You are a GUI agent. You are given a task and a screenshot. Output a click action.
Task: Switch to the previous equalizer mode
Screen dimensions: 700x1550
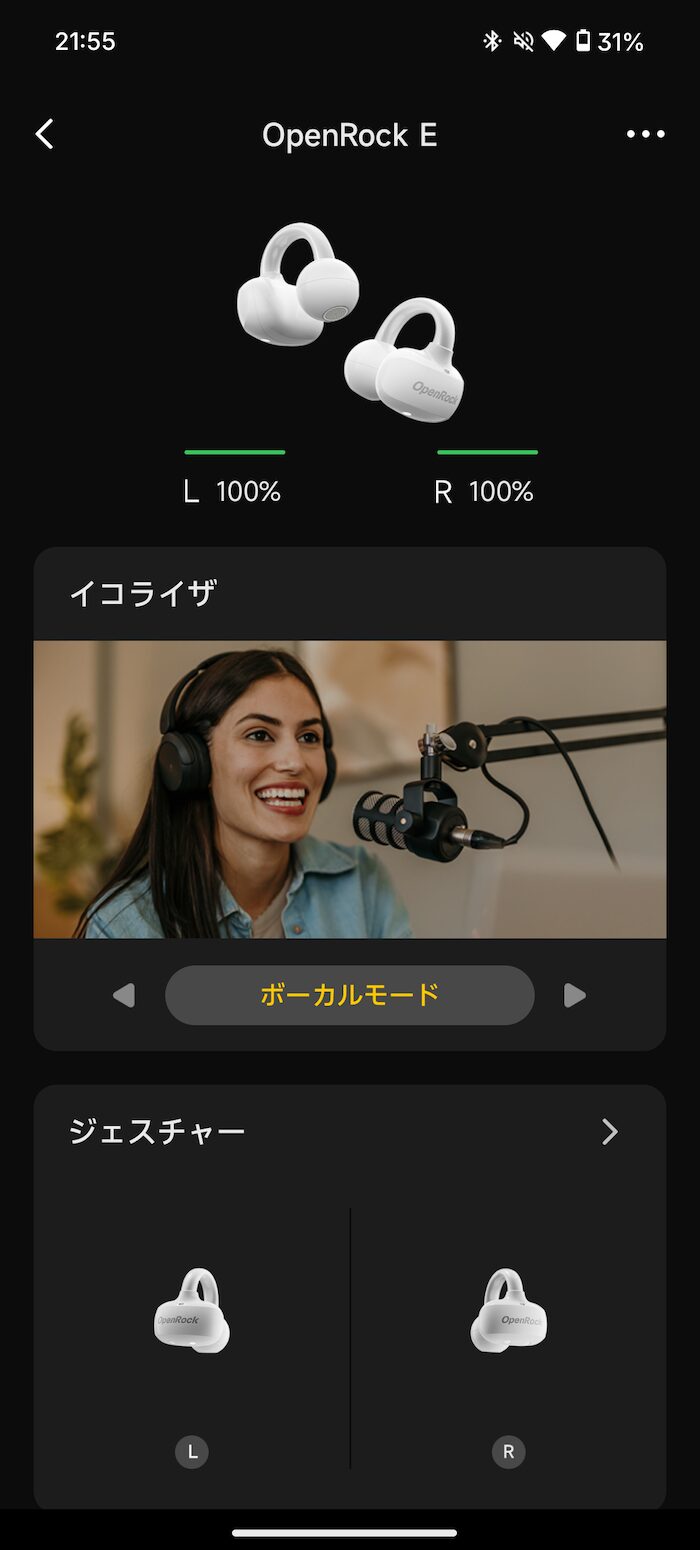pyautogui.click(x=124, y=995)
